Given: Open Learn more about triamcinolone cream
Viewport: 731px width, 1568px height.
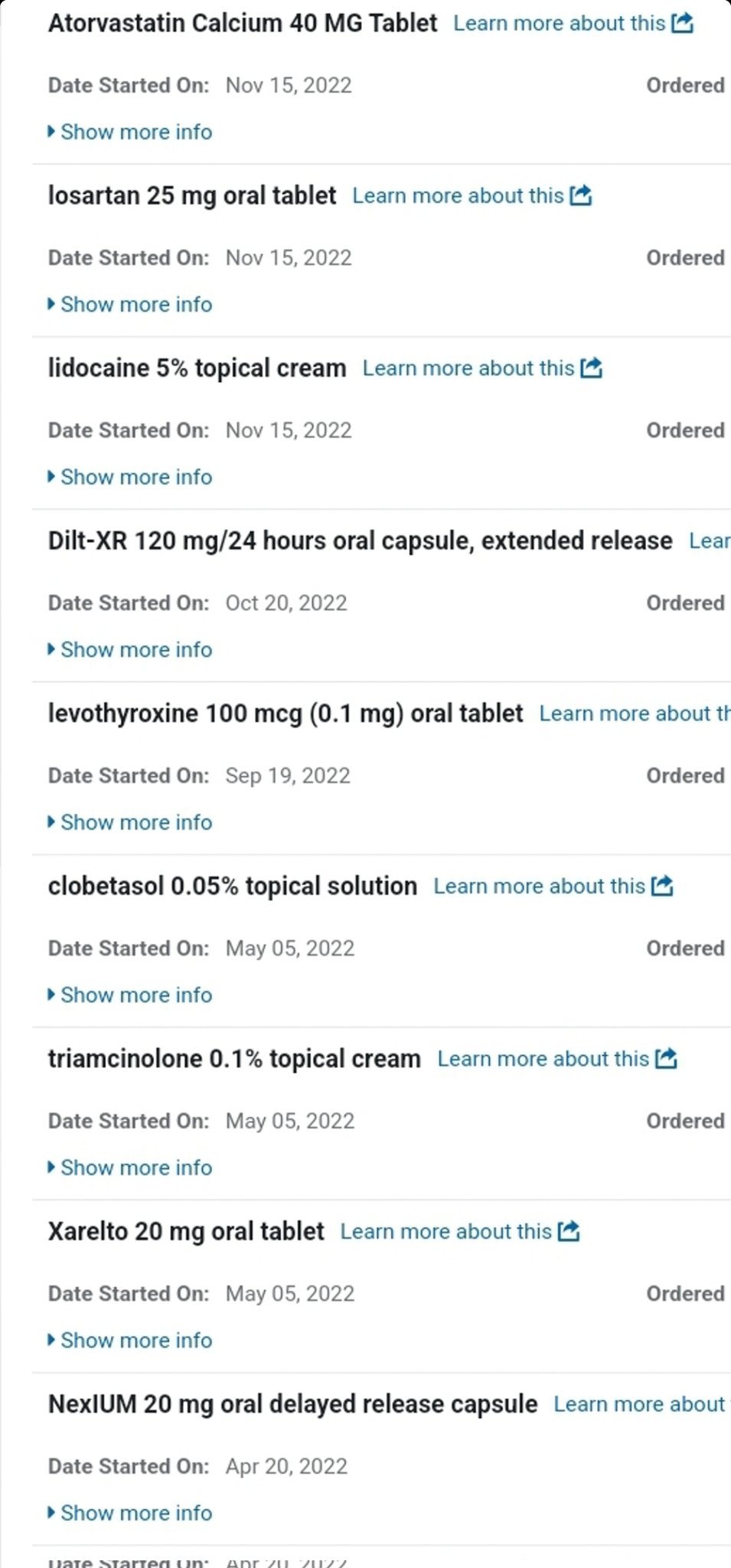Looking at the screenshot, I should pyautogui.click(x=557, y=1059).
